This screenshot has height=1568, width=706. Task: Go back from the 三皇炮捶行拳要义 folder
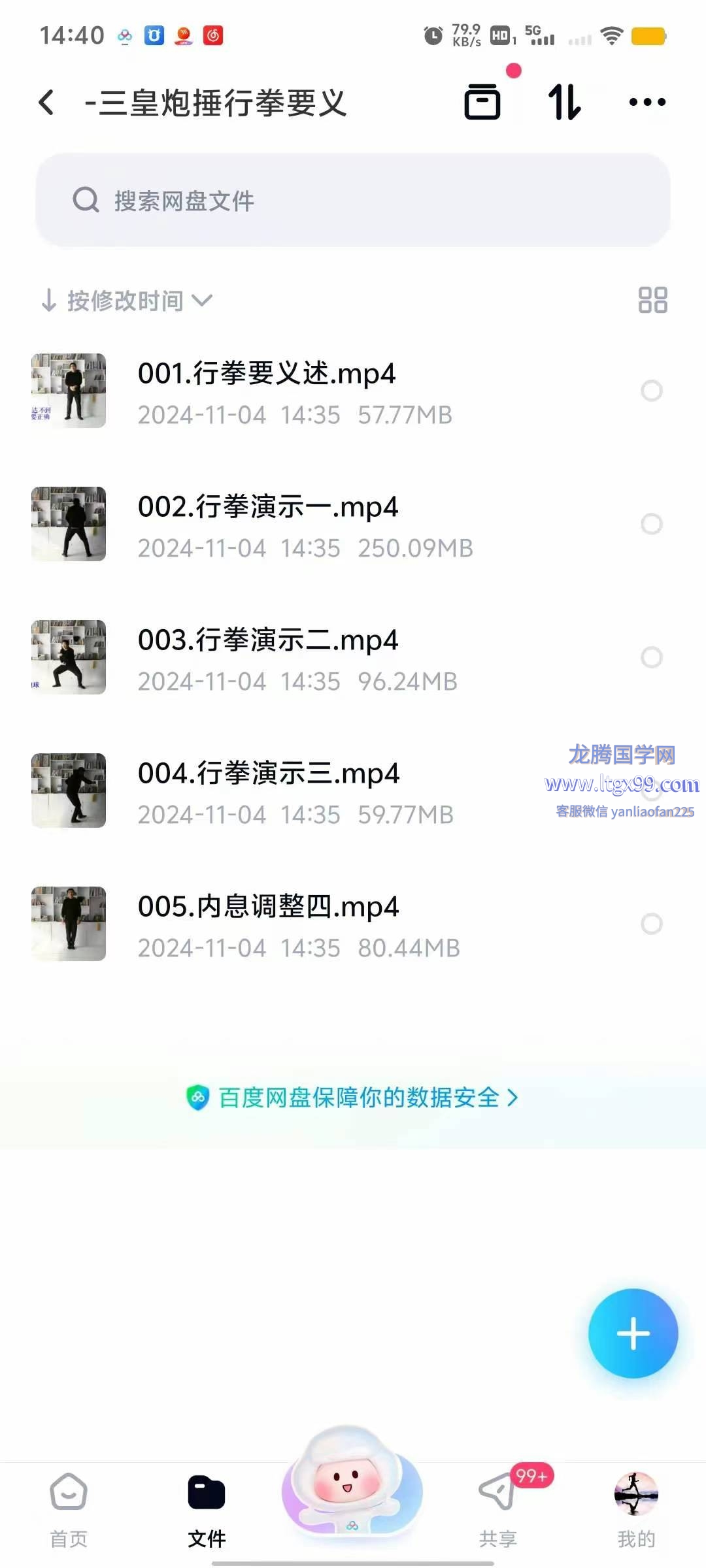pyautogui.click(x=46, y=103)
